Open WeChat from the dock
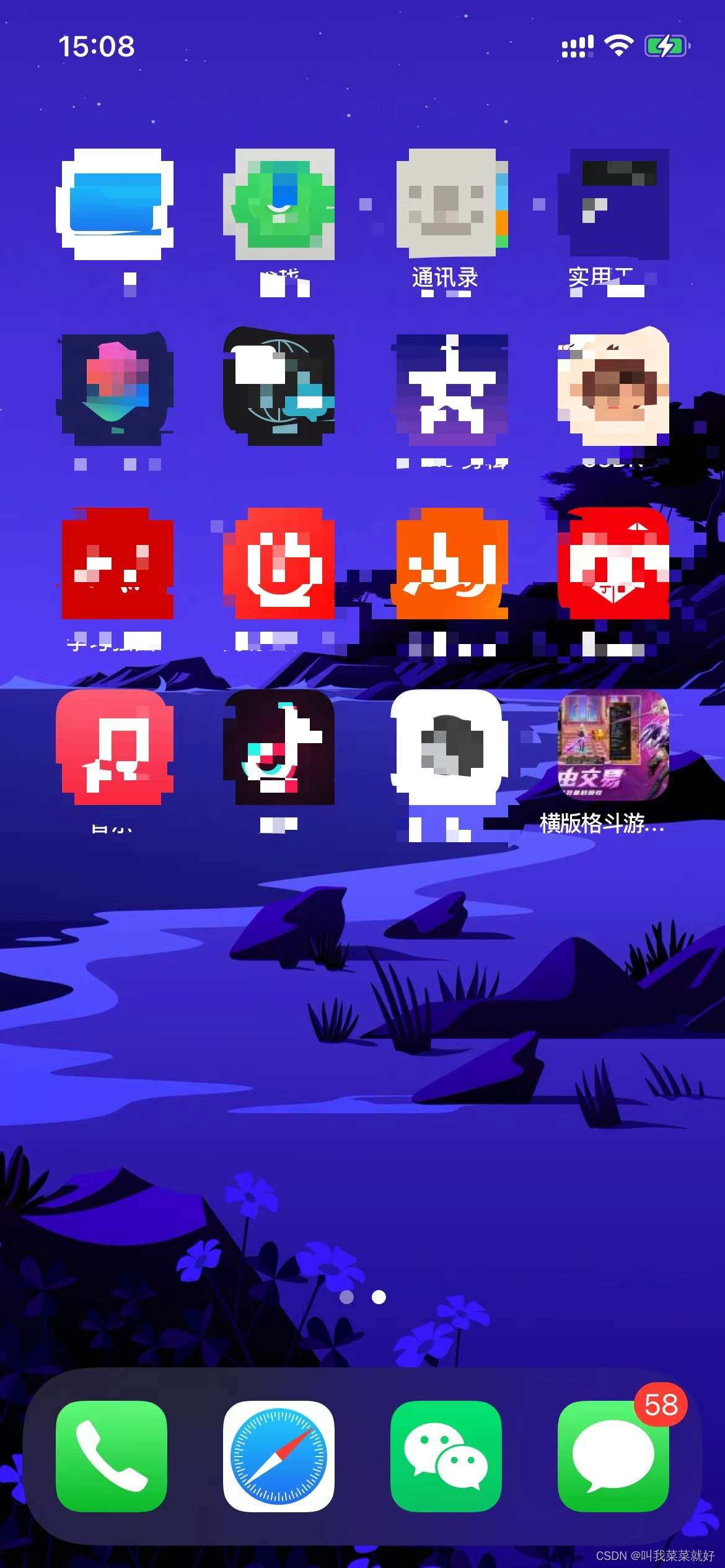 446,1455
